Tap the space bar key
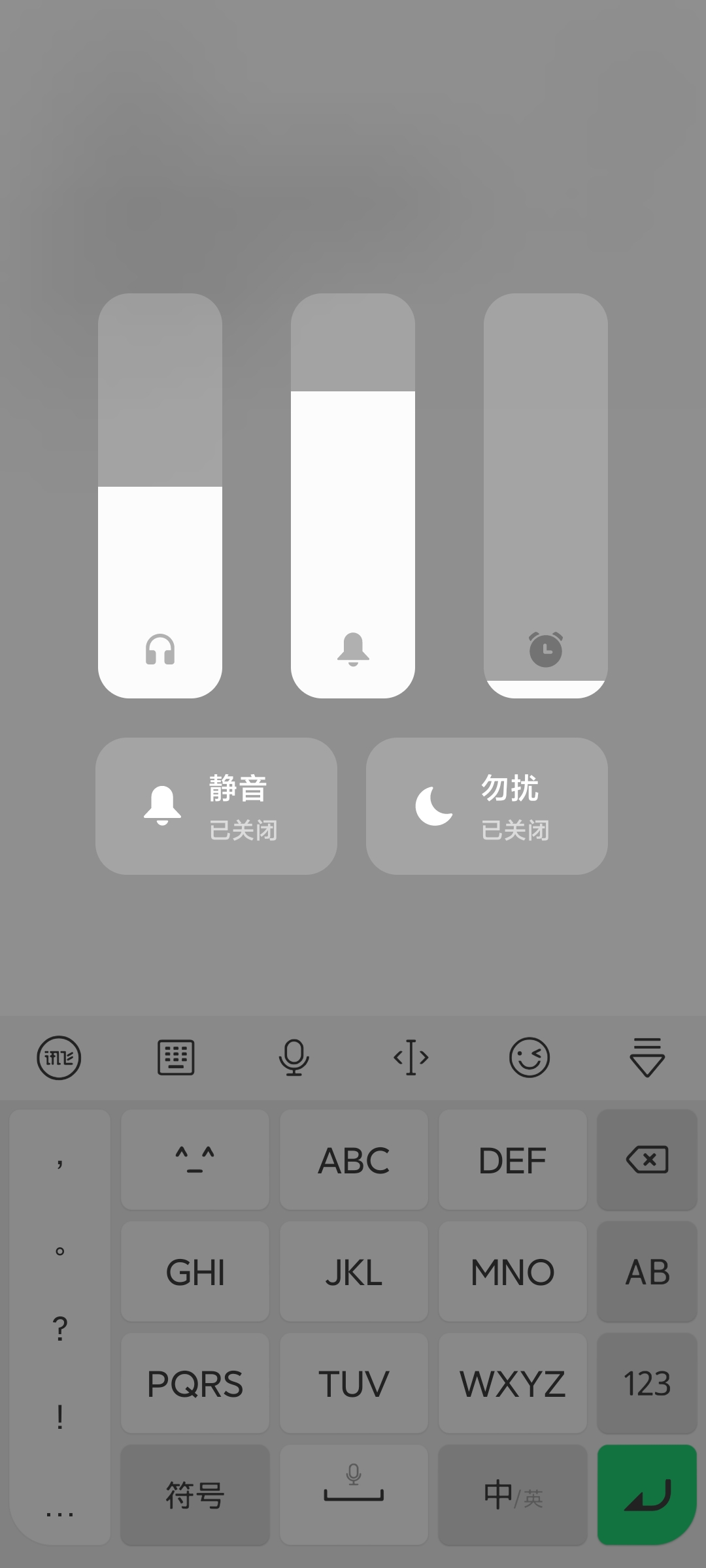The width and height of the screenshot is (706, 1568). tap(354, 1495)
